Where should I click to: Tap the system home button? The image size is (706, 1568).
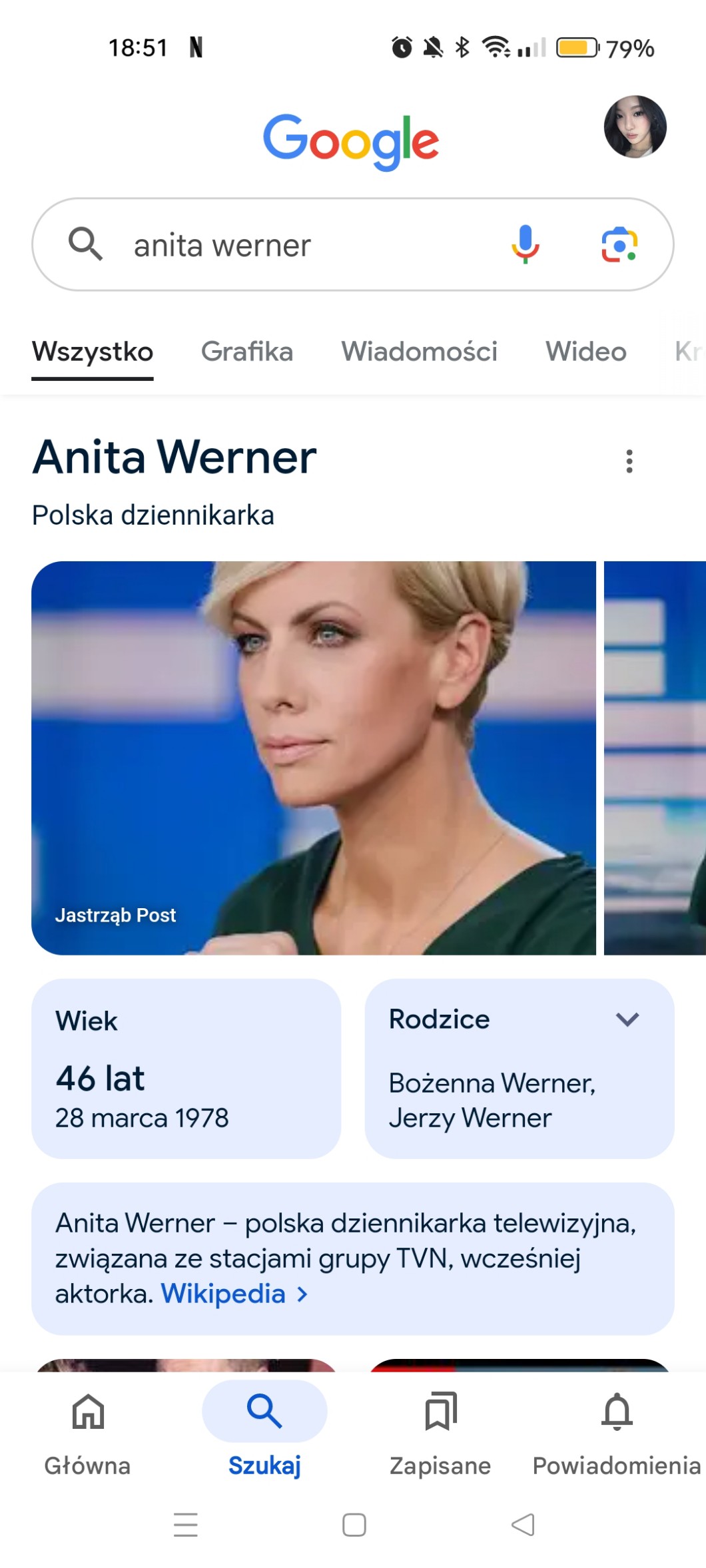pos(354,1525)
